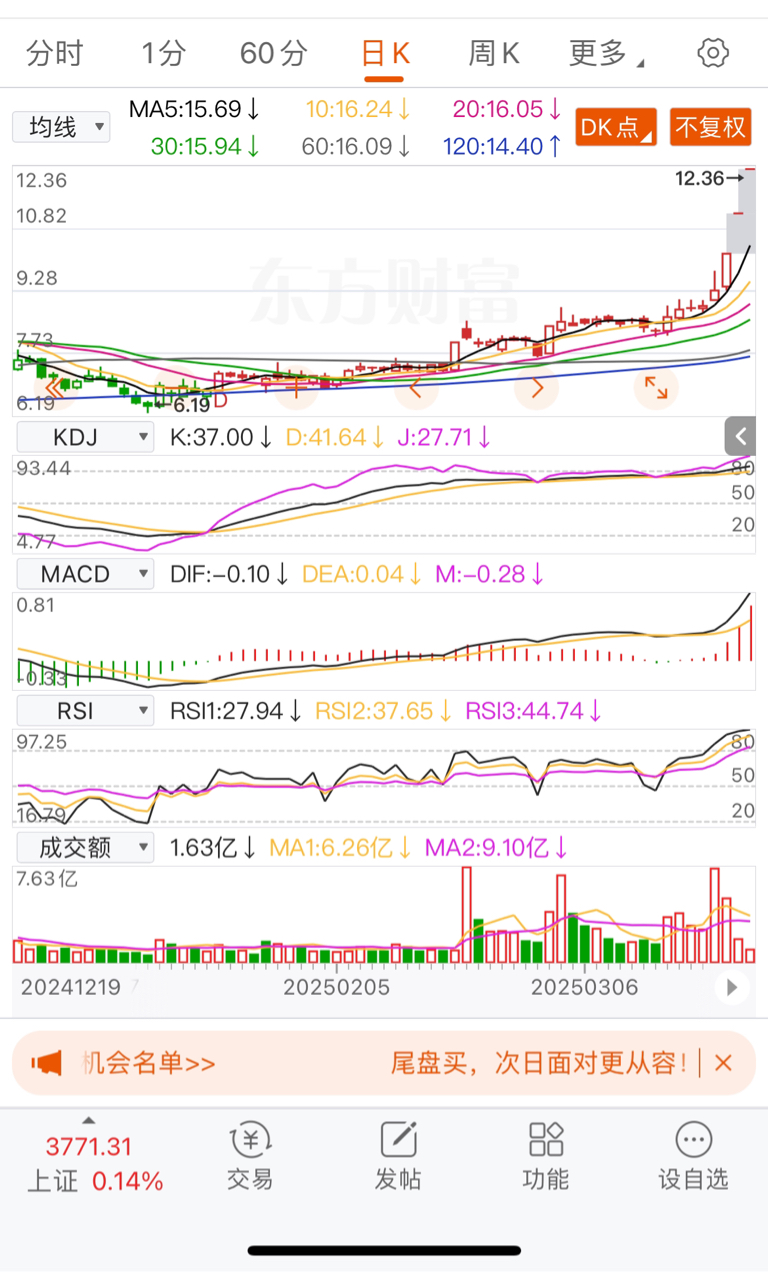Open the 交易 trading section

pos(249,1156)
